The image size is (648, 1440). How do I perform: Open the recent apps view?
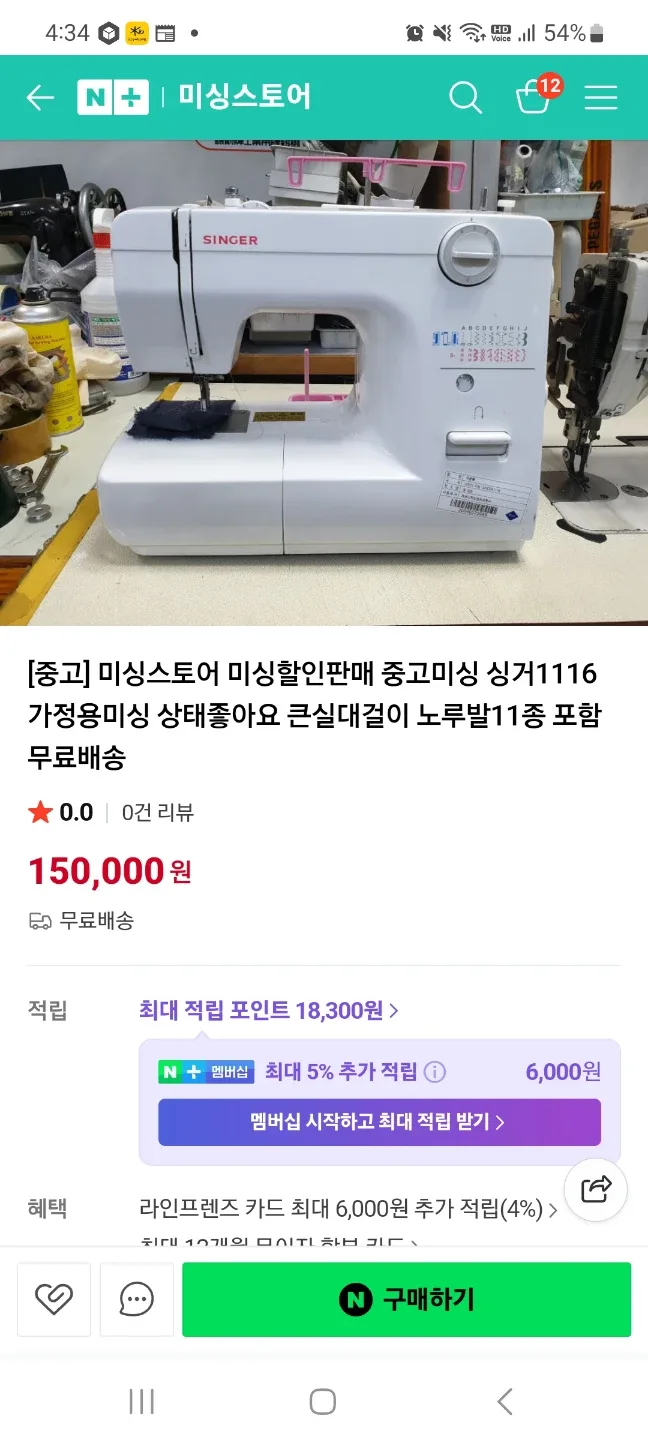142,1401
